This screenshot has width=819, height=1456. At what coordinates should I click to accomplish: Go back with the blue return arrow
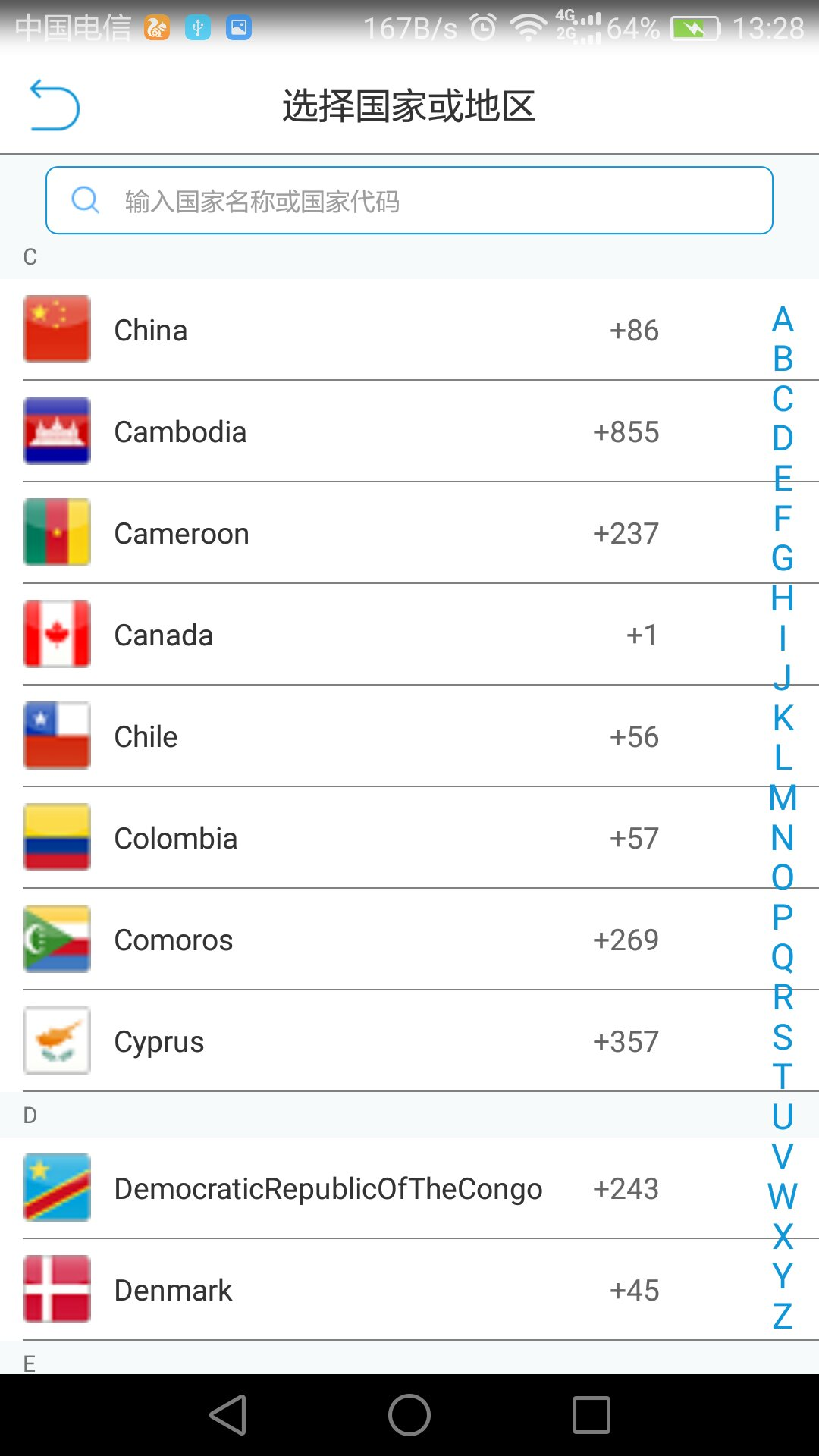[x=54, y=105]
